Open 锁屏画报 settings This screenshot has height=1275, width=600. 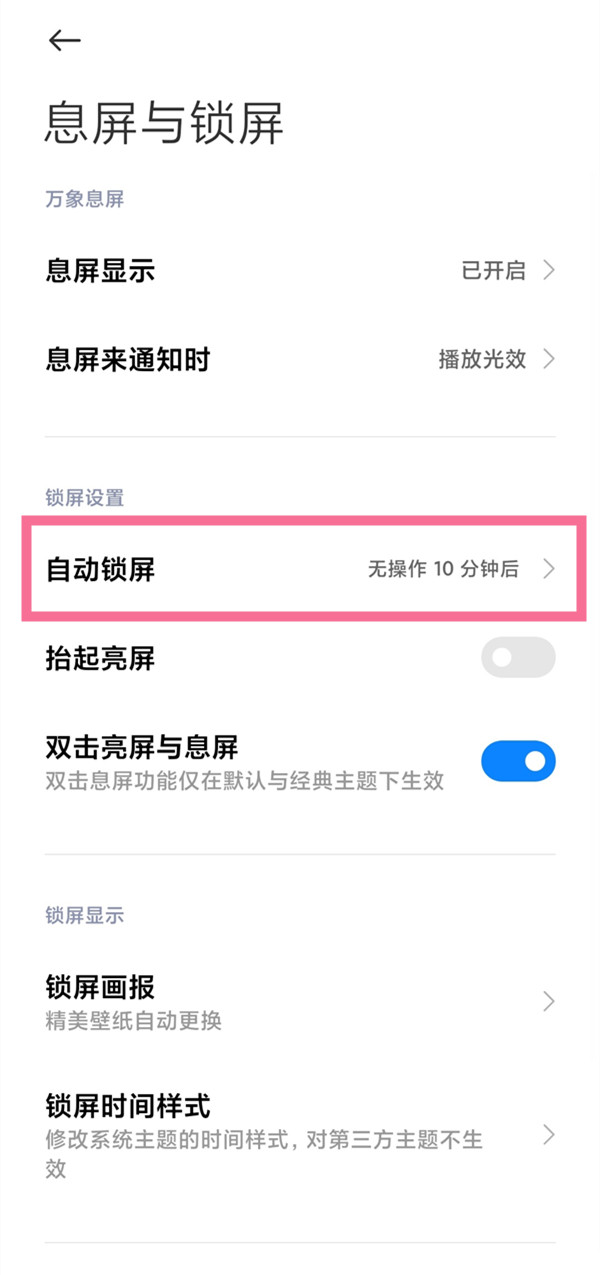pyautogui.click(x=300, y=1002)
